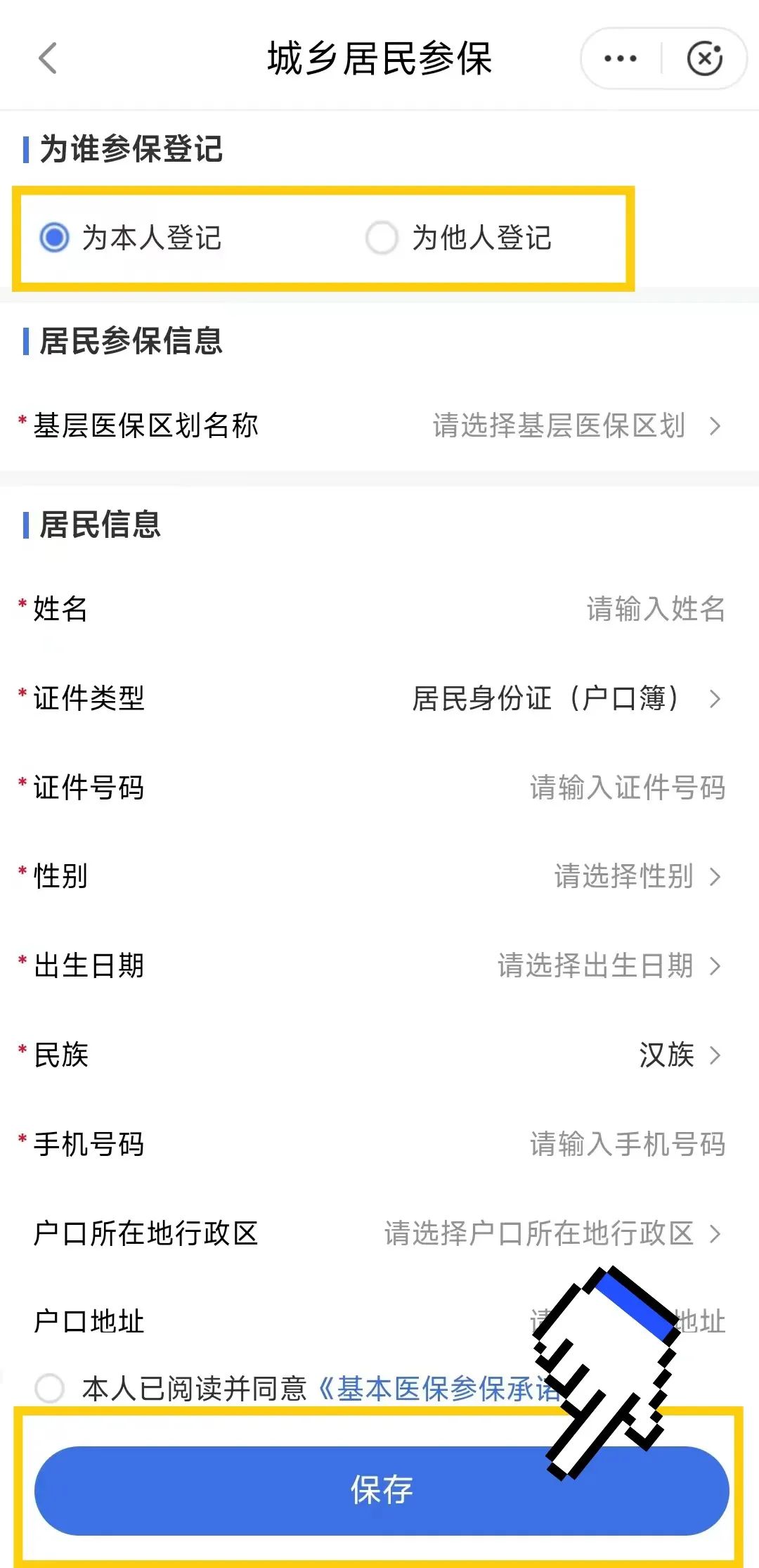Choose 为他人登记 option

click(x=382, y=238)
